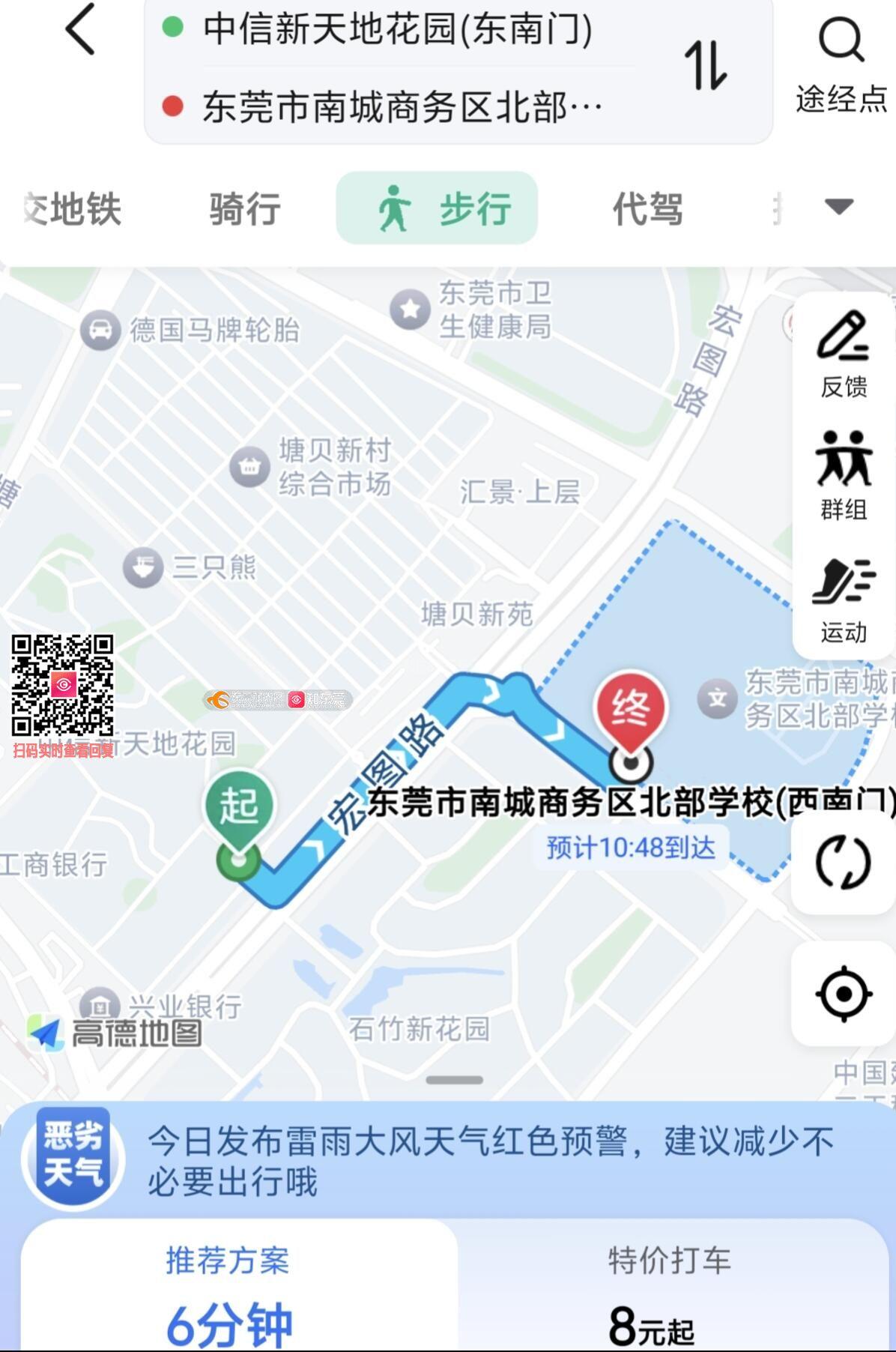This screenshot has height=1352, width=896.
Task: Refresh the route with the circular arrows
Action: click(843, 863)
